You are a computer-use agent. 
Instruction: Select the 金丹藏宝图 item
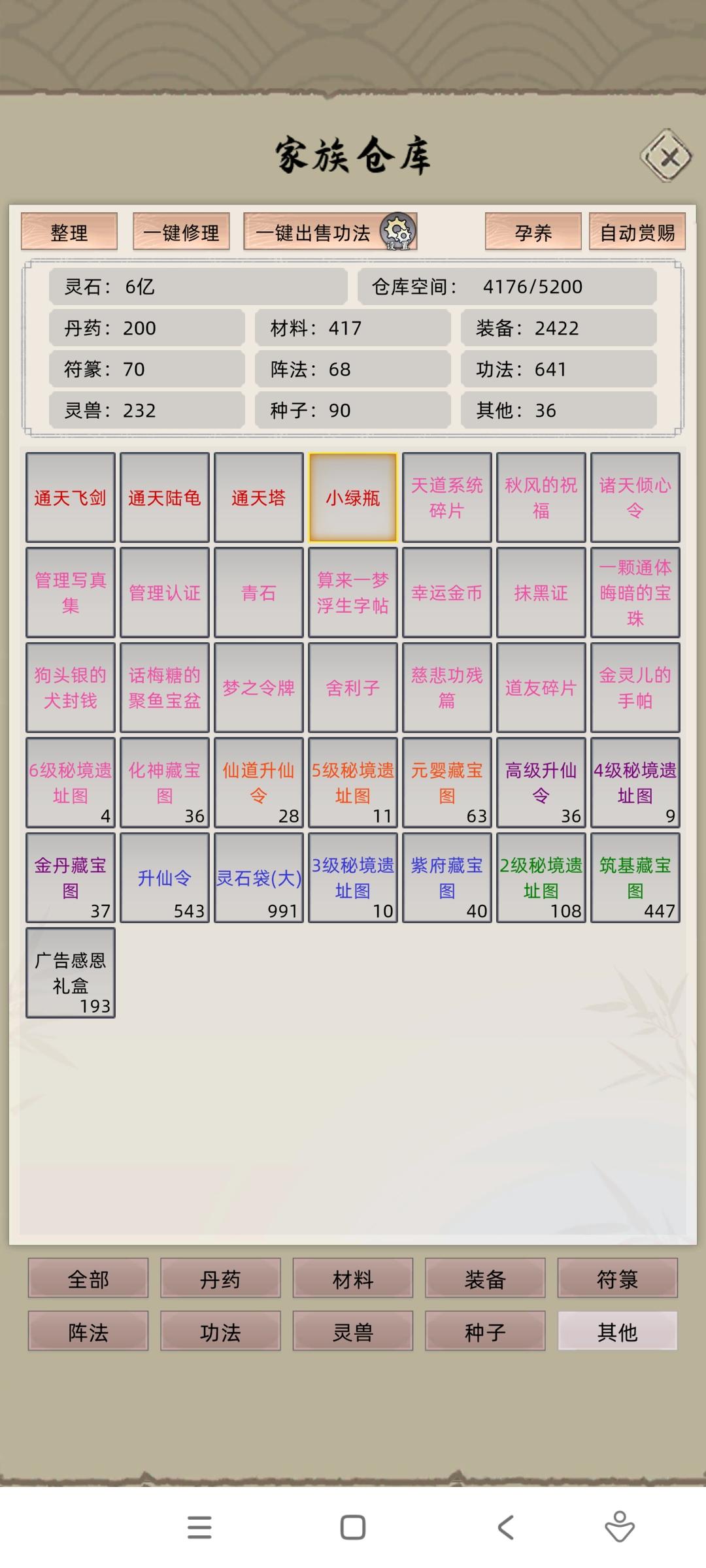(70, 877)
